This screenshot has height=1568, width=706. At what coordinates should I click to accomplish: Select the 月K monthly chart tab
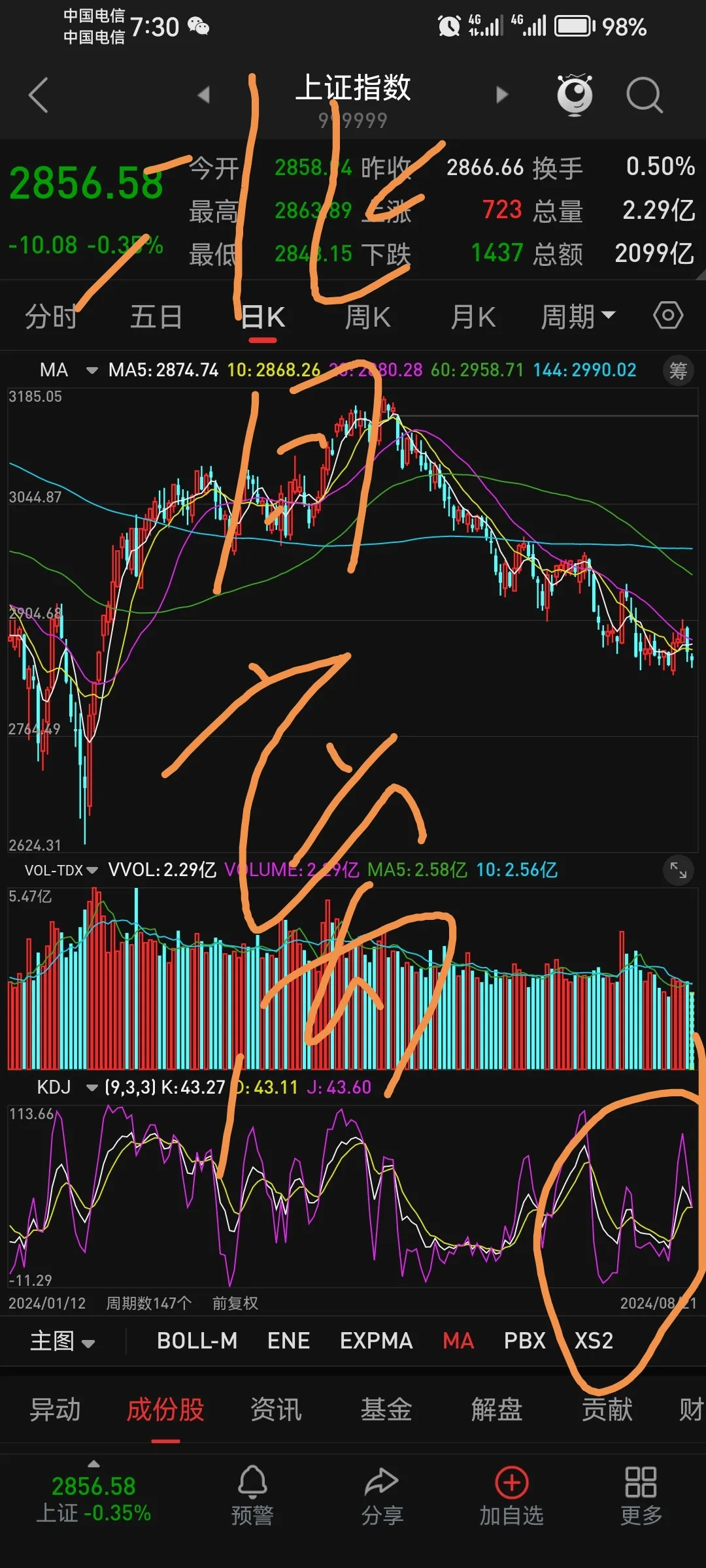pyautogui.click(x=473, y=318)
